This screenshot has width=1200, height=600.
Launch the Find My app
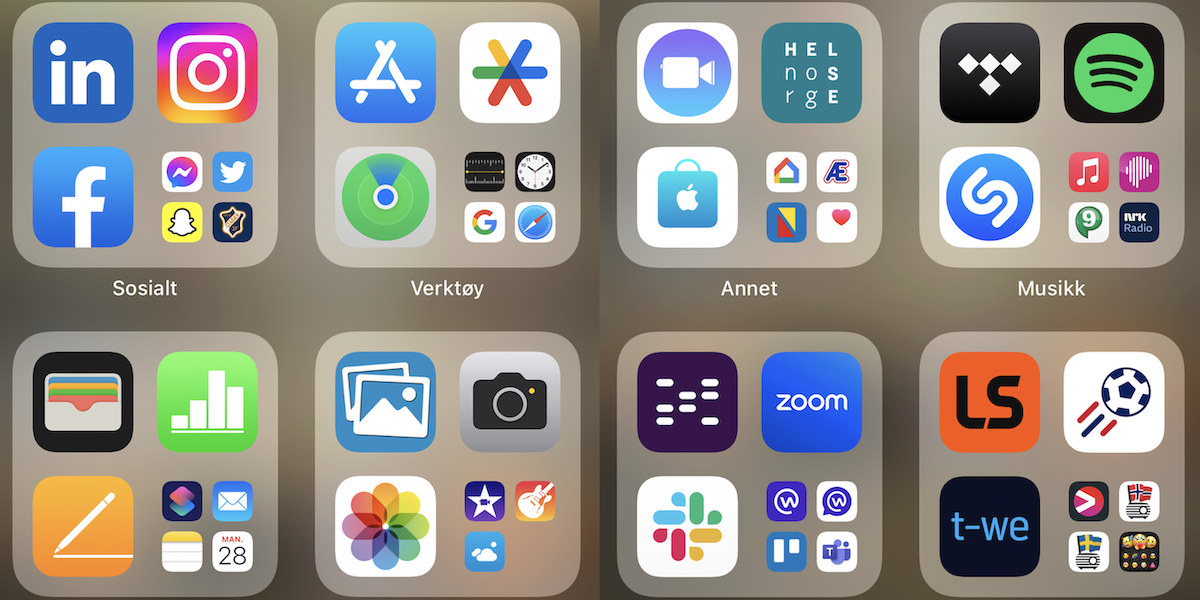385,197
